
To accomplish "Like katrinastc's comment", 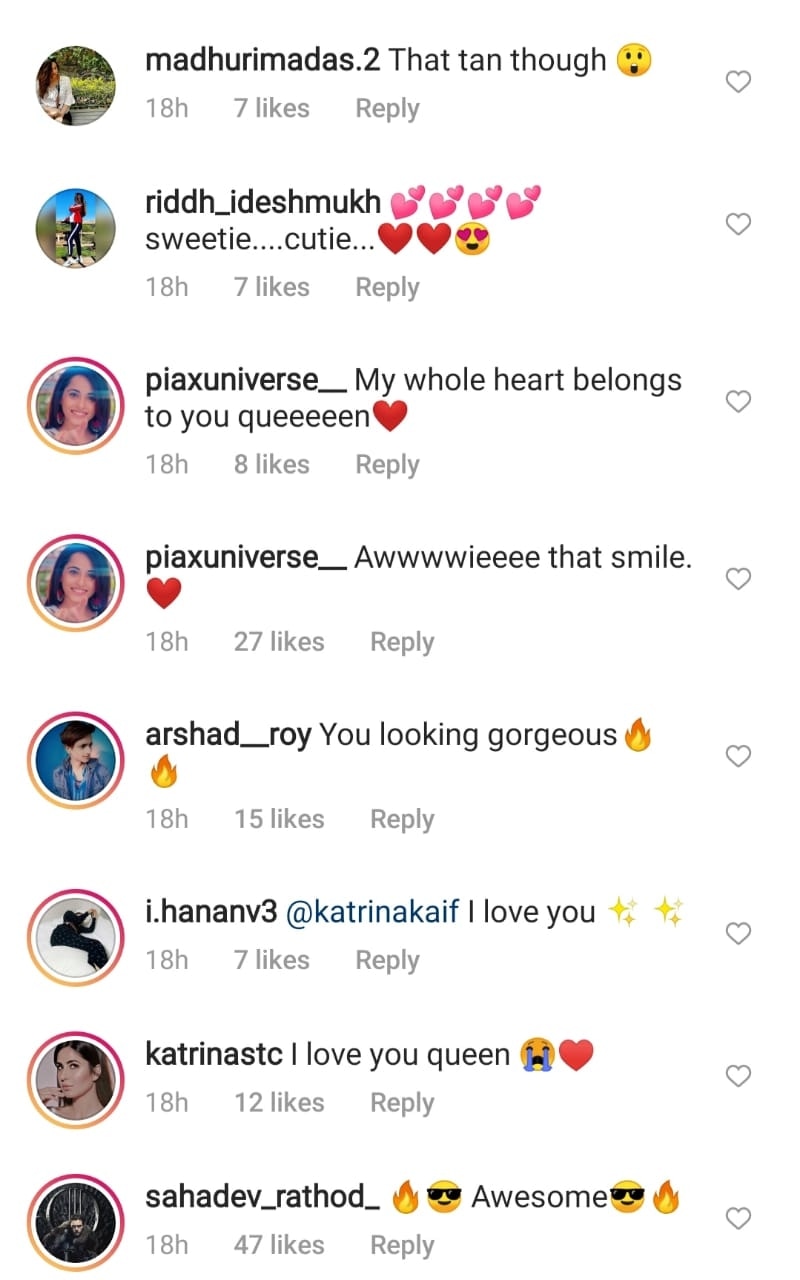I will [738, 1076].
